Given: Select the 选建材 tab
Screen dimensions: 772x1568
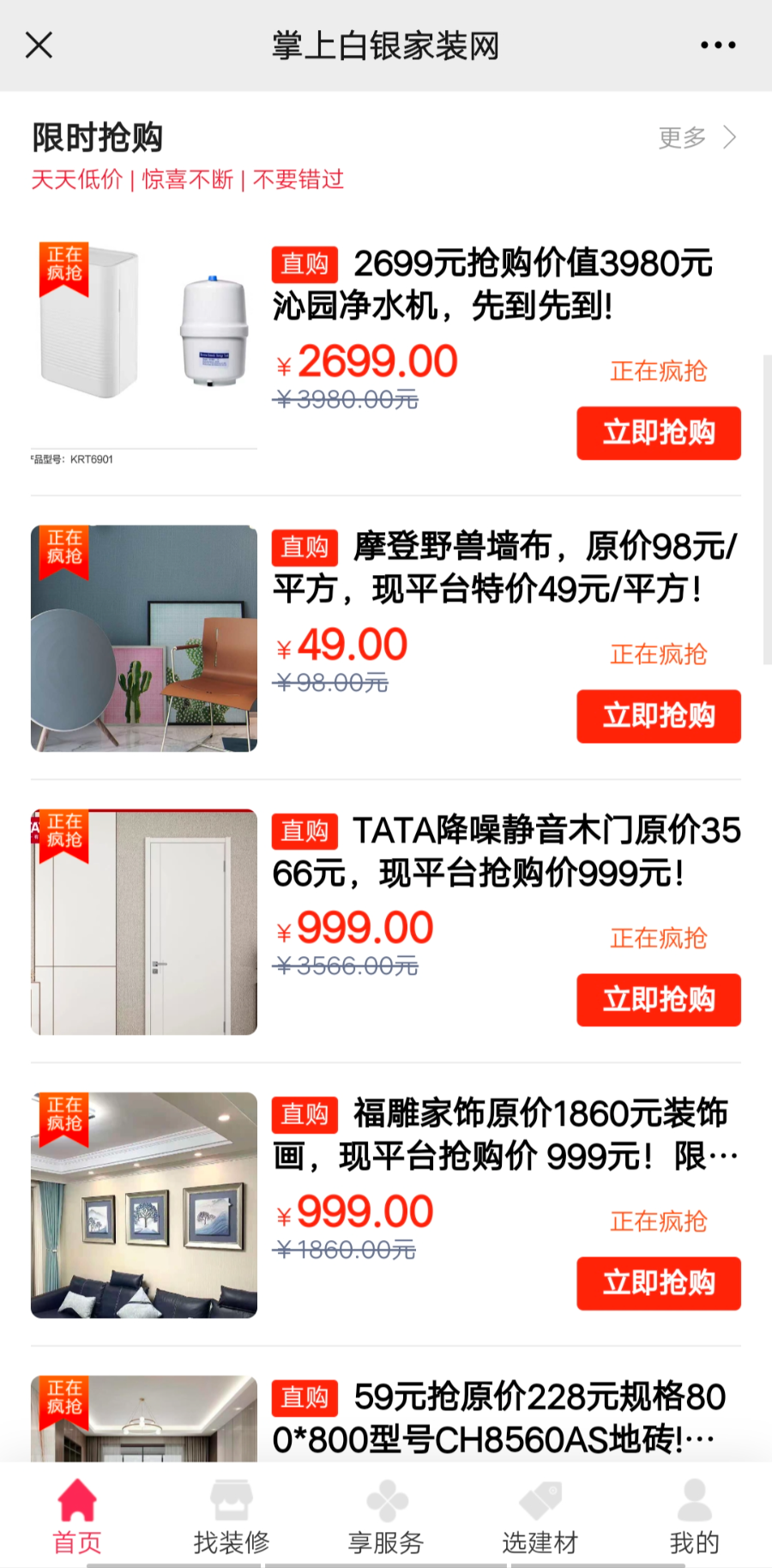Looking at the screenshot, I should [540, 1517].
